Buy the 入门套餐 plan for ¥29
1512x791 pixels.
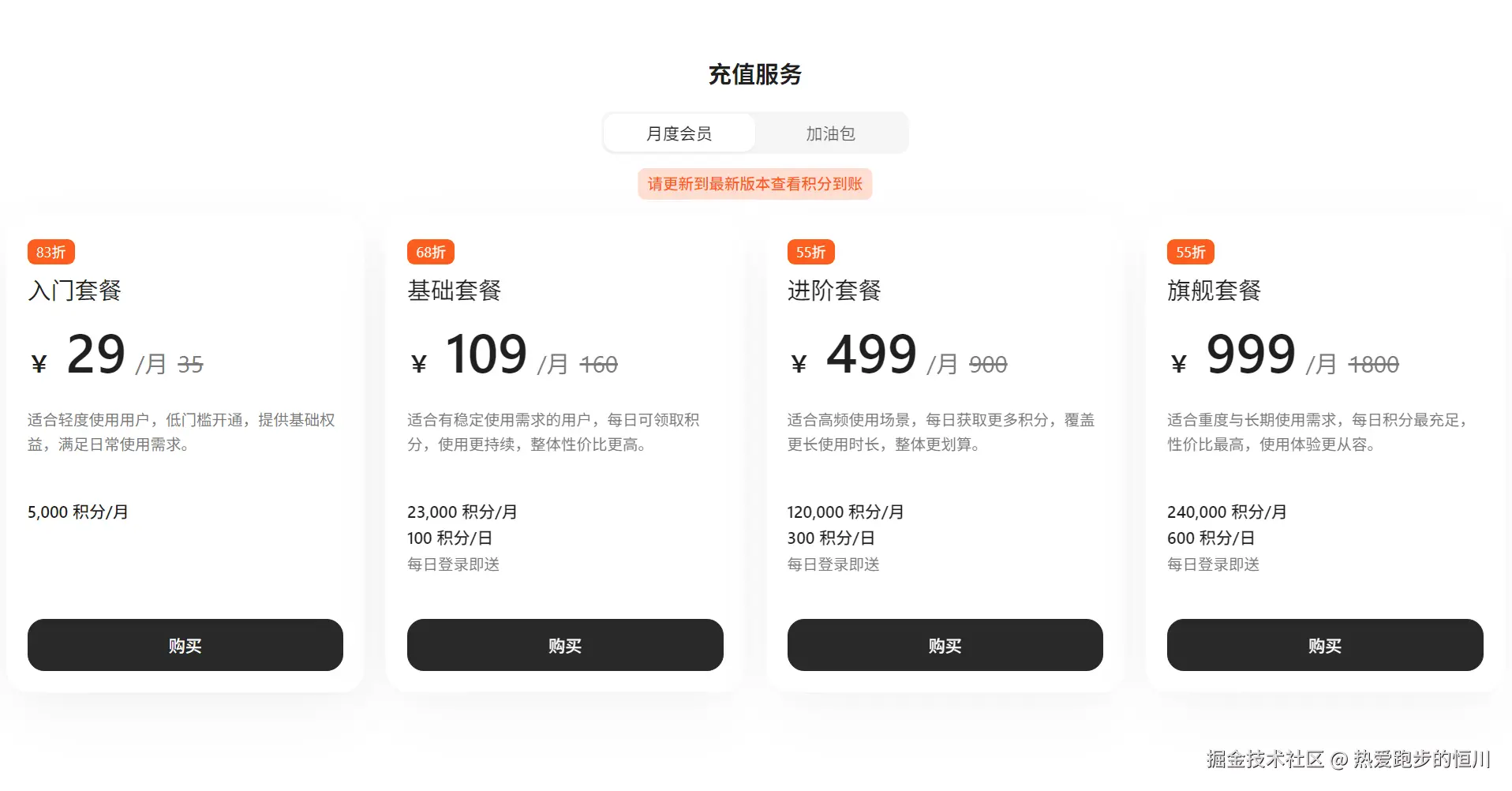click(x=185, y=645)
